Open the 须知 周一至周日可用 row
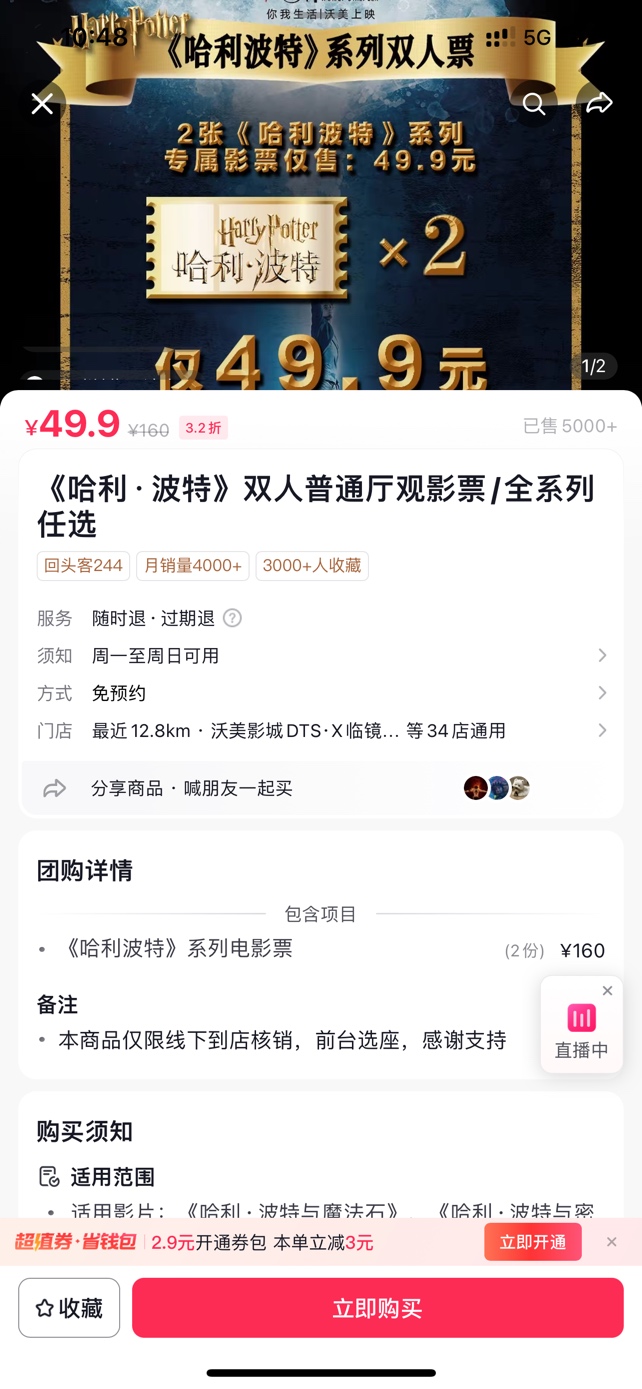Viewport: 642px width, 1389px height. tap(320, 656)
